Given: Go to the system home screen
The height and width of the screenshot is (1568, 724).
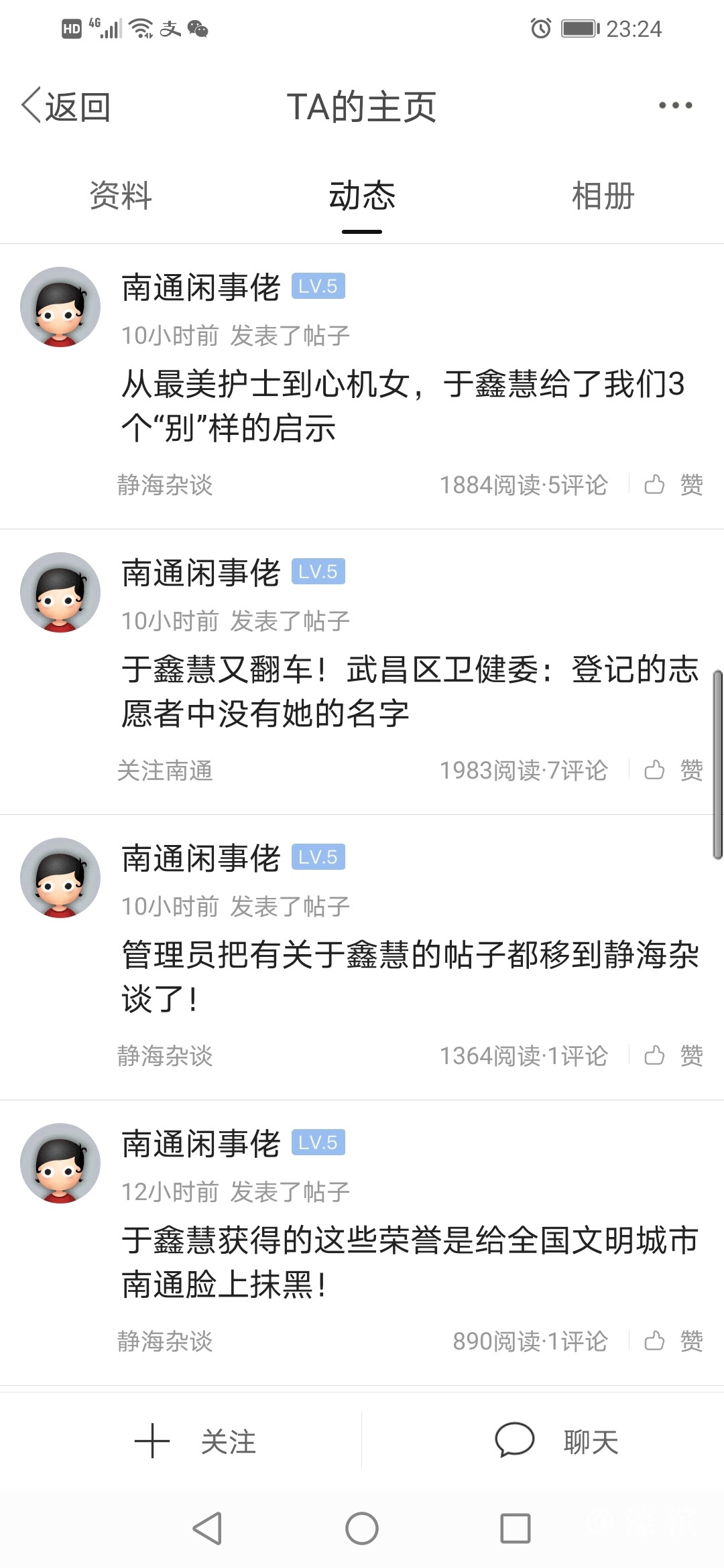Looking at the screenshot, I should click(x=362, y=1528).
